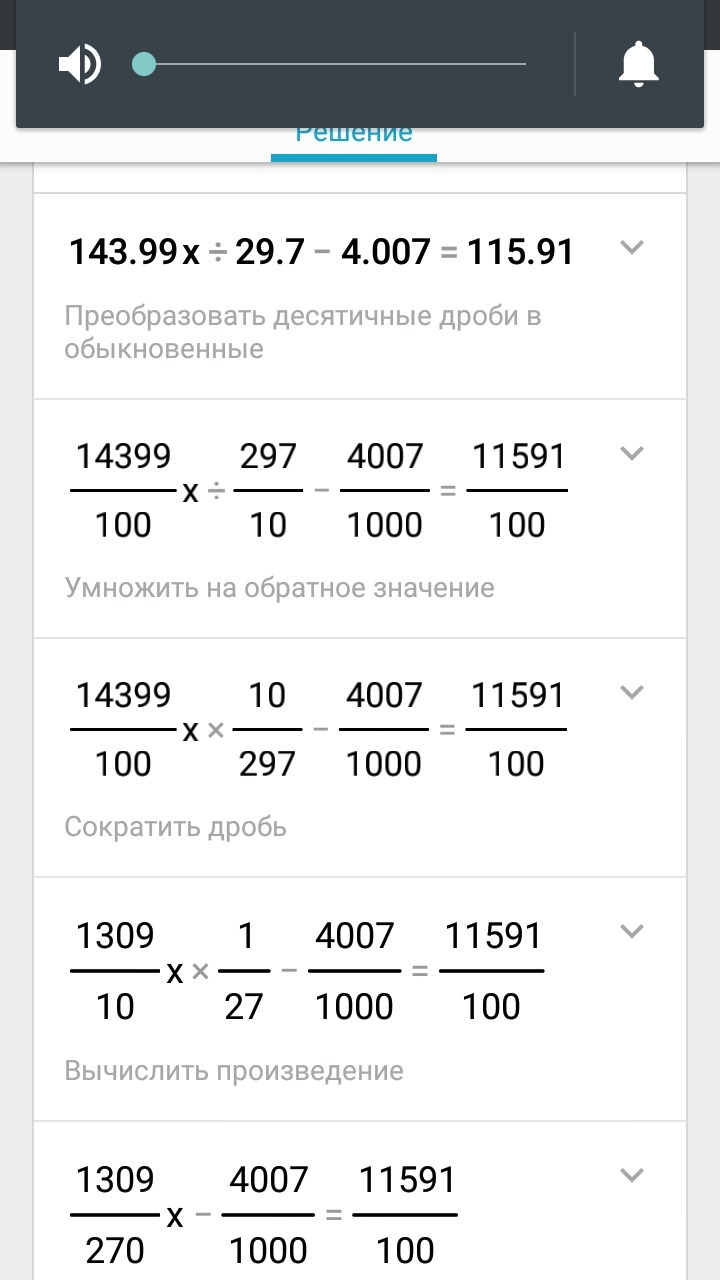The image size is (720, 1280).
Task: Tap the volume speaker icon
Action: point(79,65)
